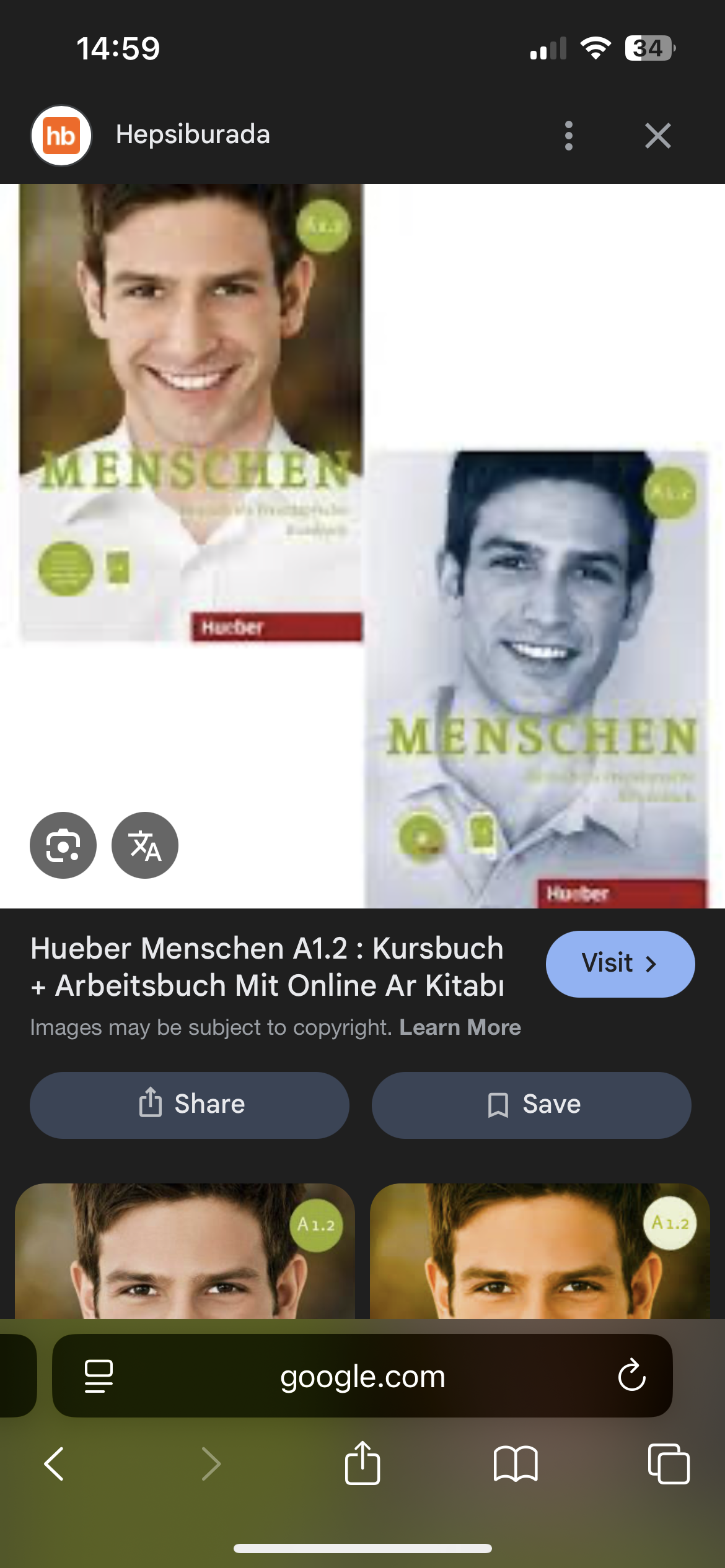This screenshot has height=1568, width=725.
Task: Open the three-dot overflow menu
Action: [568, 136]
